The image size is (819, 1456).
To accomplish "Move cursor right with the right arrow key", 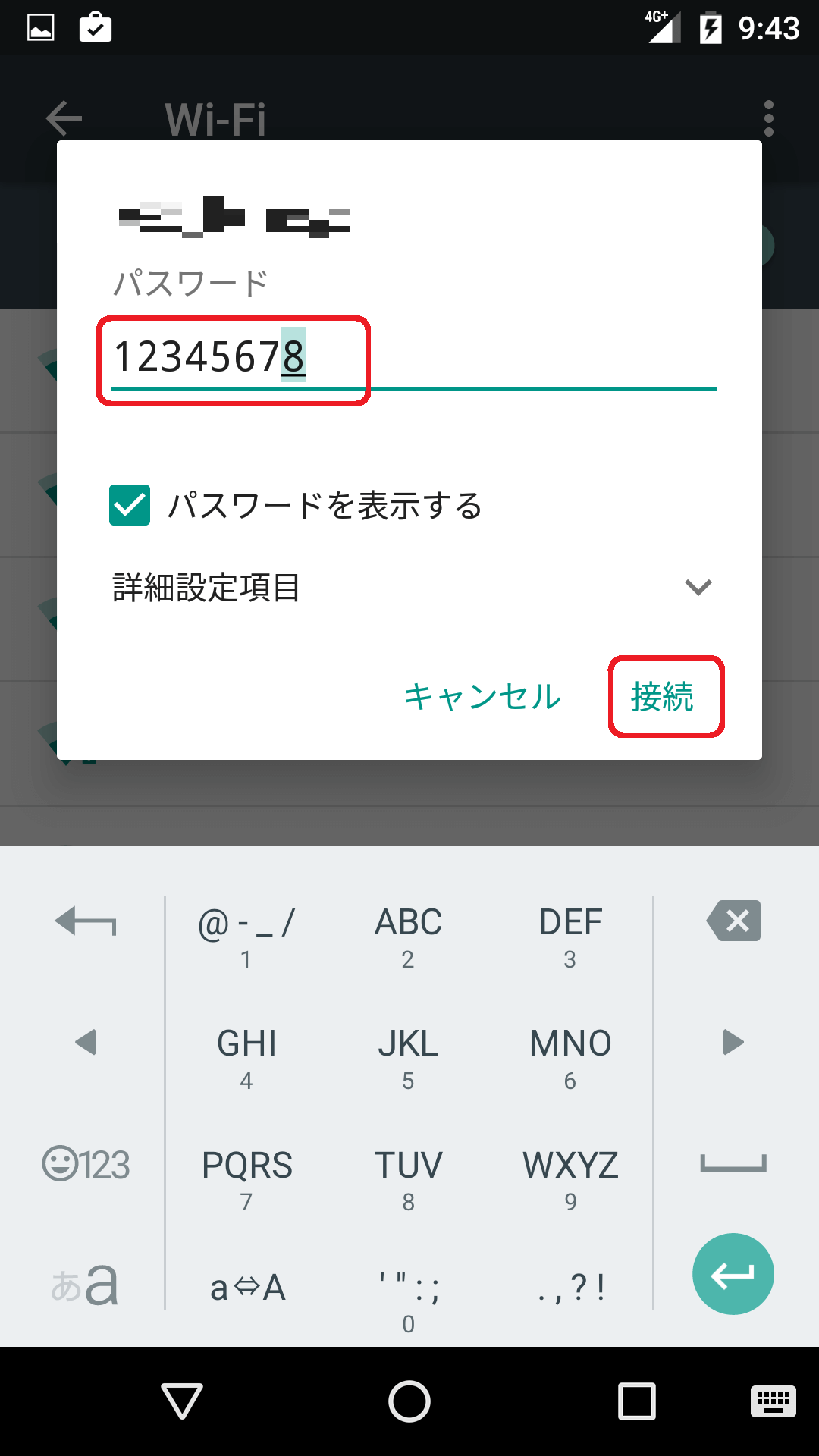I will click(x=733, y=1042).
